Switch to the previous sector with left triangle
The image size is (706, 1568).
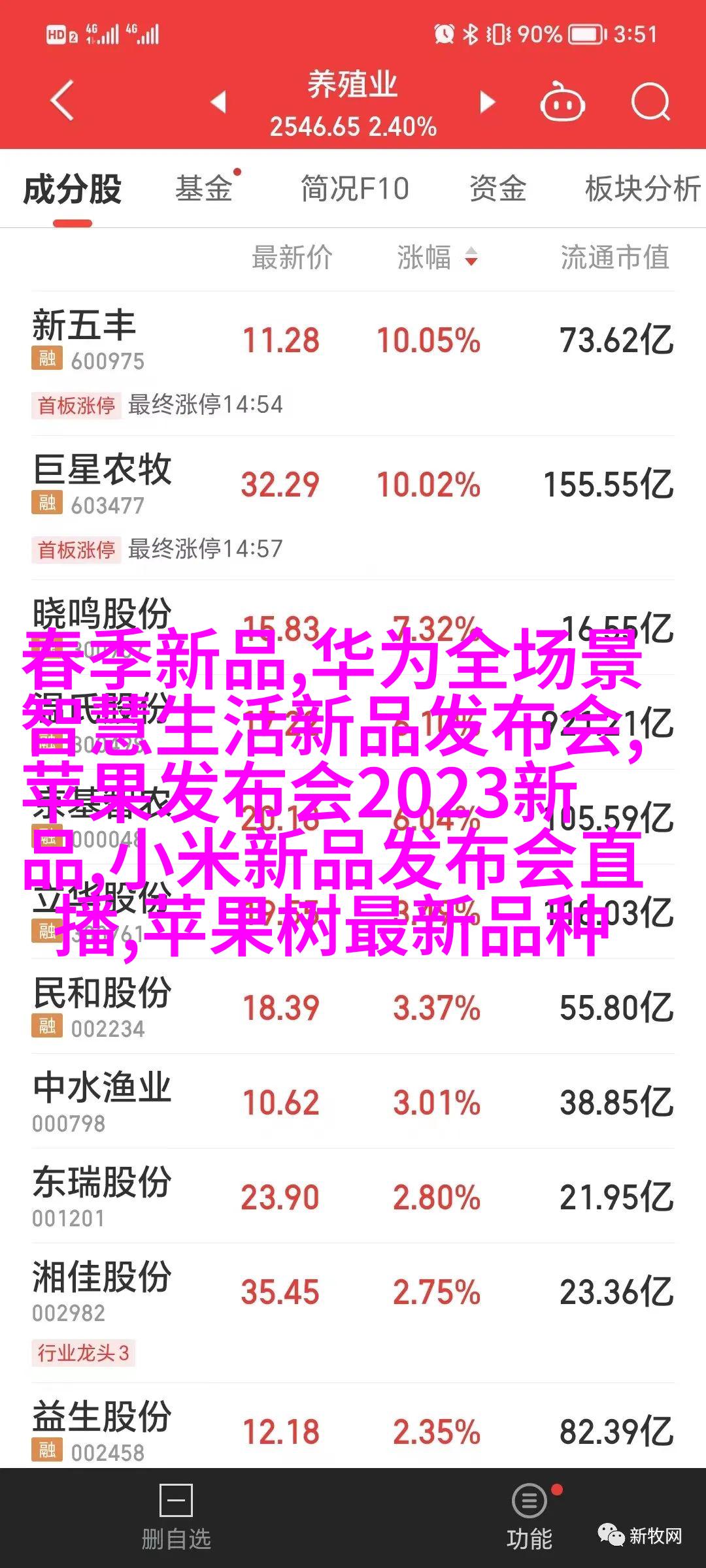tap(218, 102)
